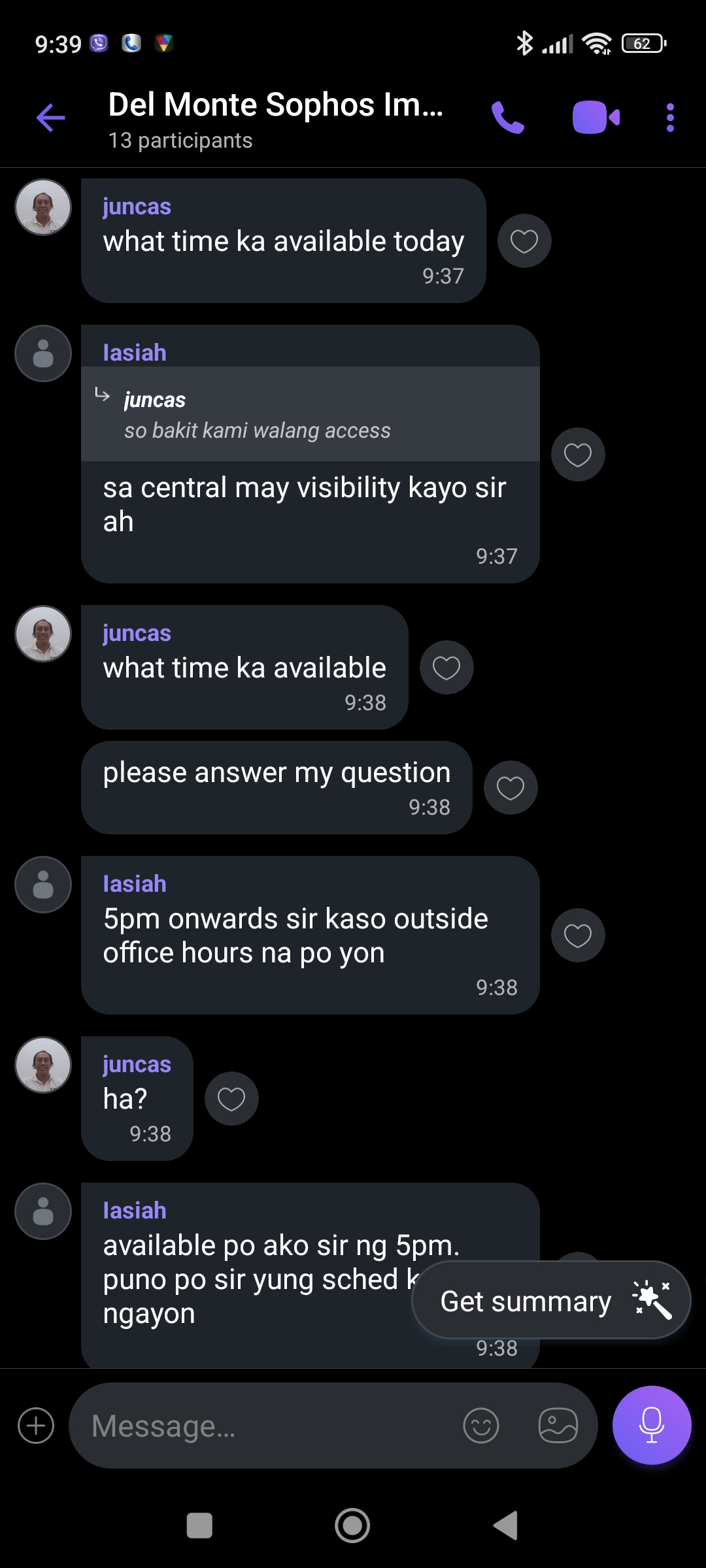Open the gallery image picker

[558, 1426]
